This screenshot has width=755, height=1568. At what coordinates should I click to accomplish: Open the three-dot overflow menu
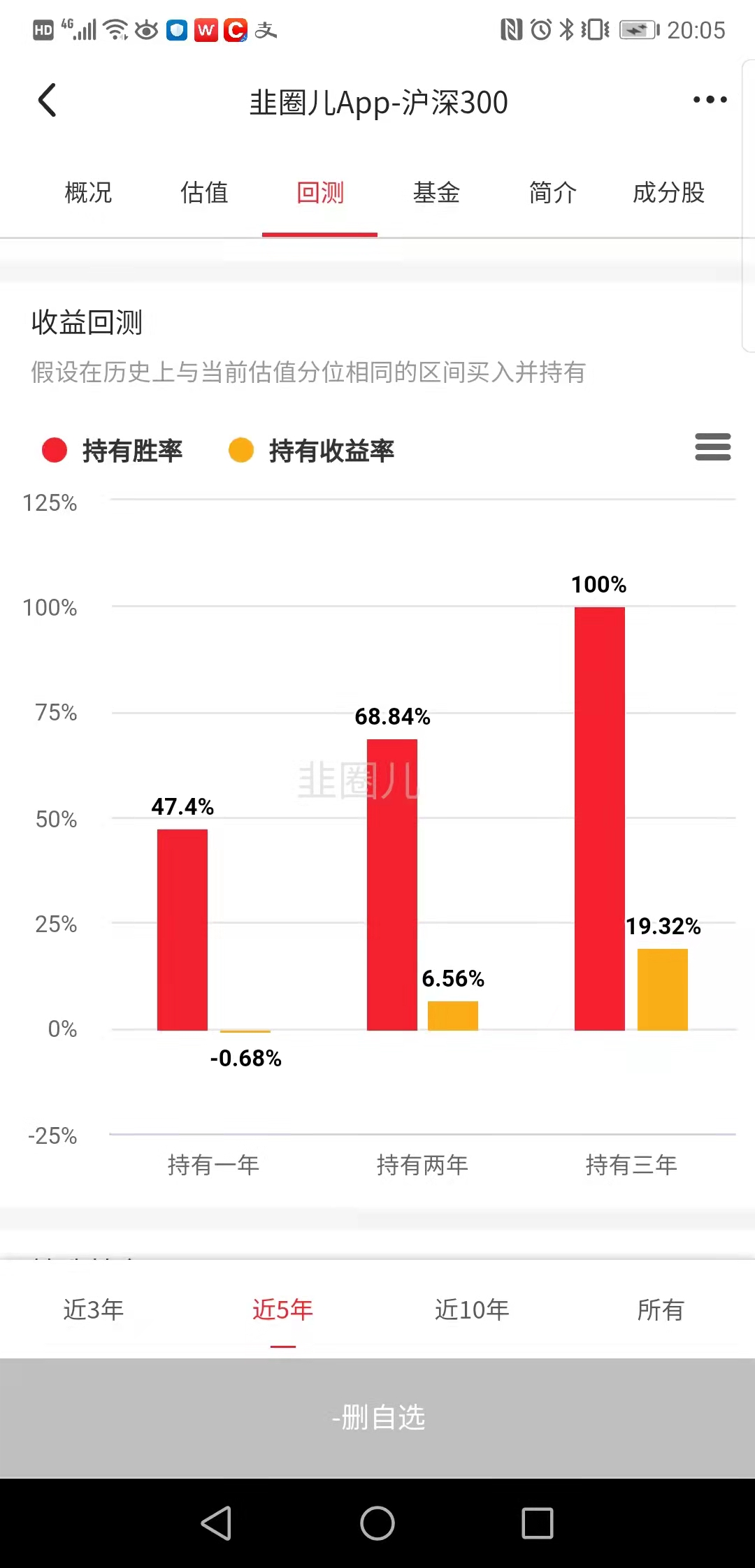pos(710,100)
